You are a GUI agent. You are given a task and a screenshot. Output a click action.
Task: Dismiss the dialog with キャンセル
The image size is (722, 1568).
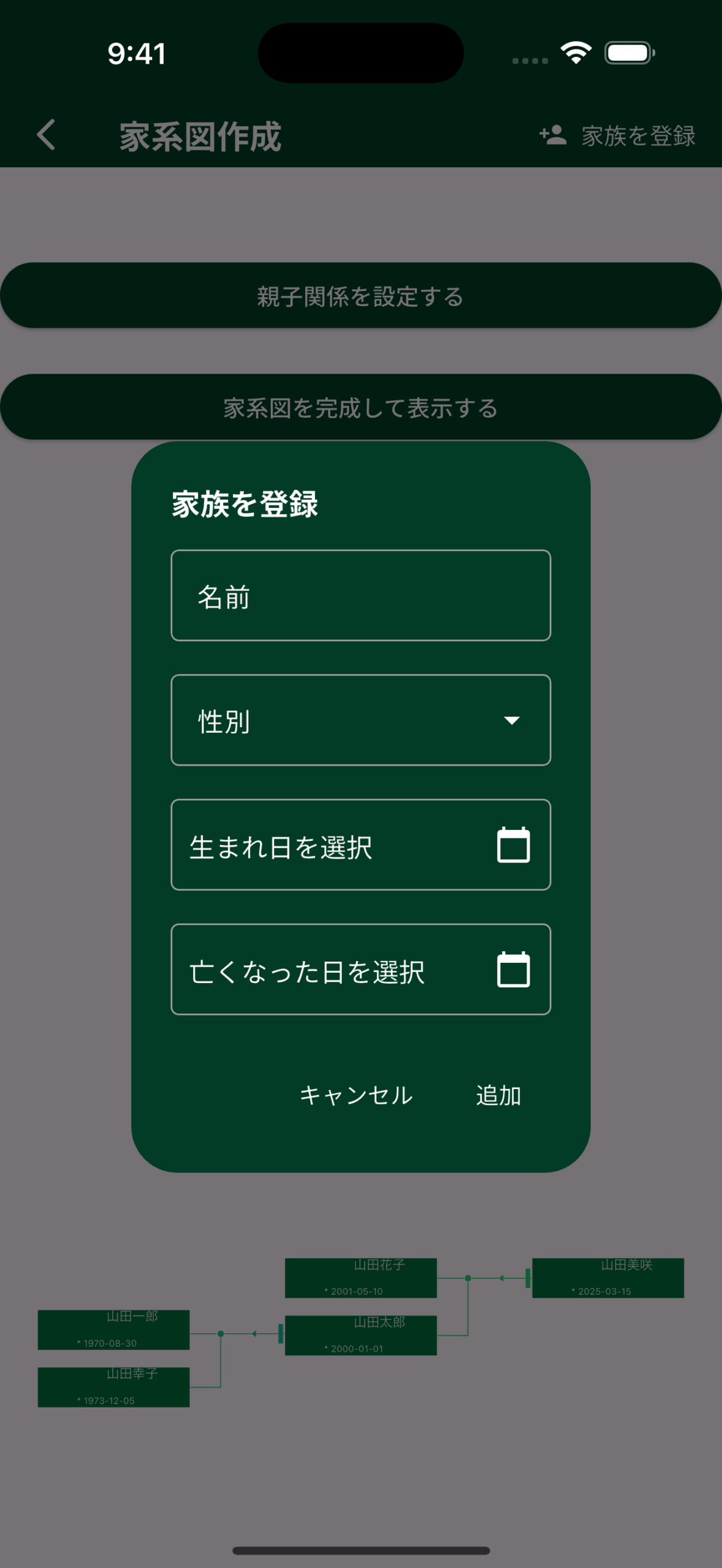pos(356,1095)
